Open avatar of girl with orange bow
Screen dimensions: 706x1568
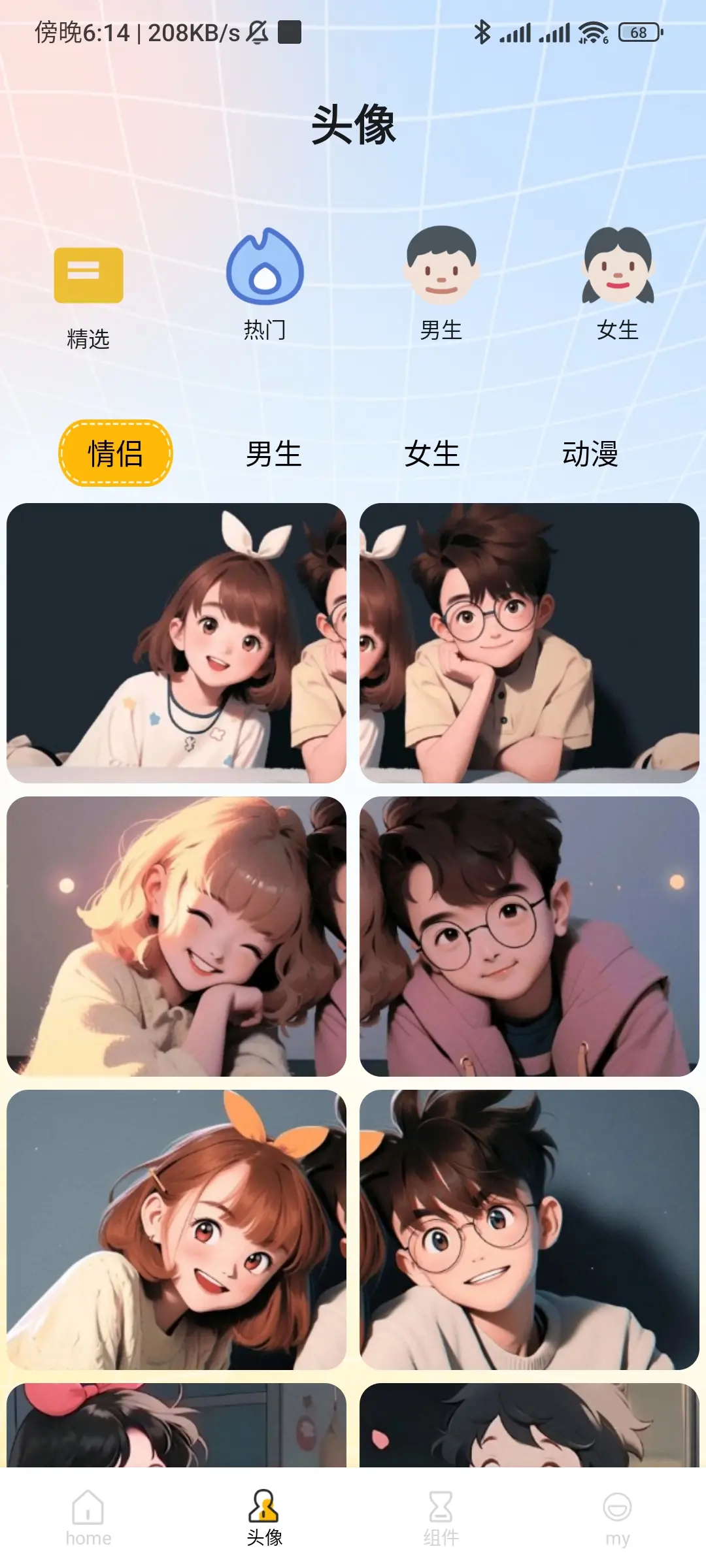(x=176, y=1230)
